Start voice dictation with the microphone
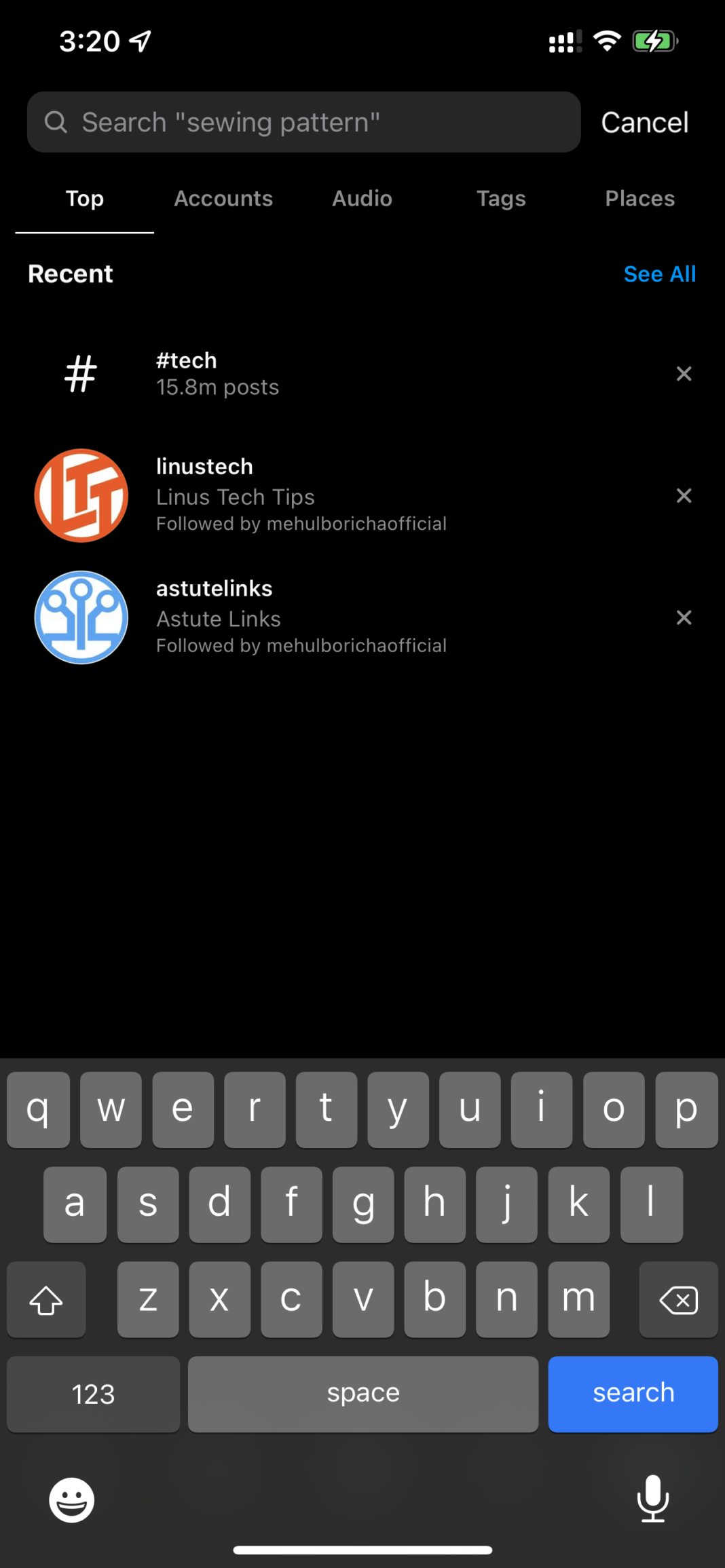This screenshot has width=725, height=1568. [652, 1499]
